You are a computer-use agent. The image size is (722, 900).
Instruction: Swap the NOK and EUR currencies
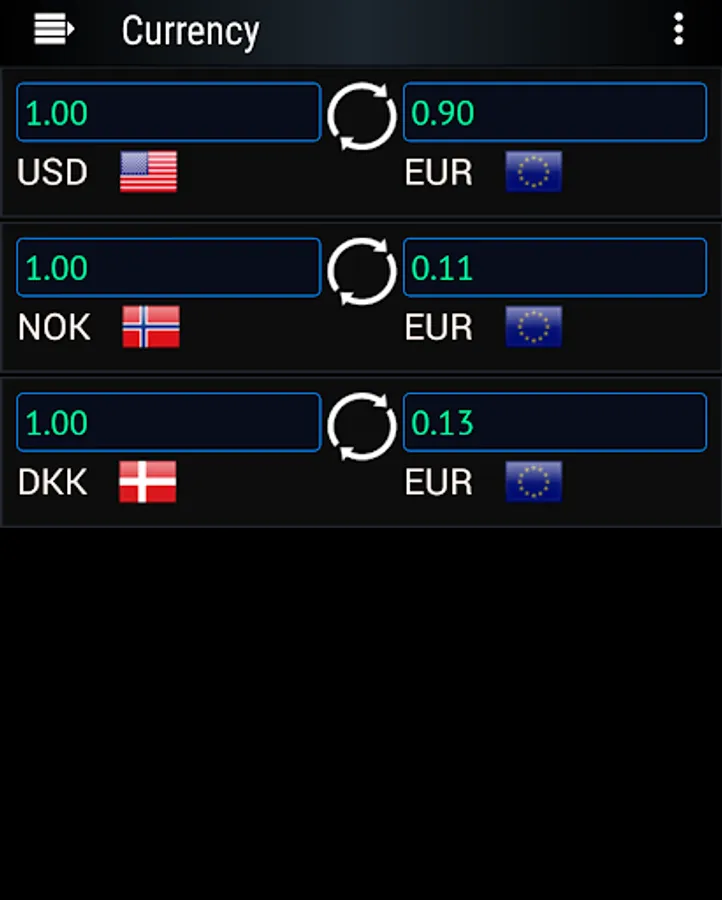pos(362,271)
